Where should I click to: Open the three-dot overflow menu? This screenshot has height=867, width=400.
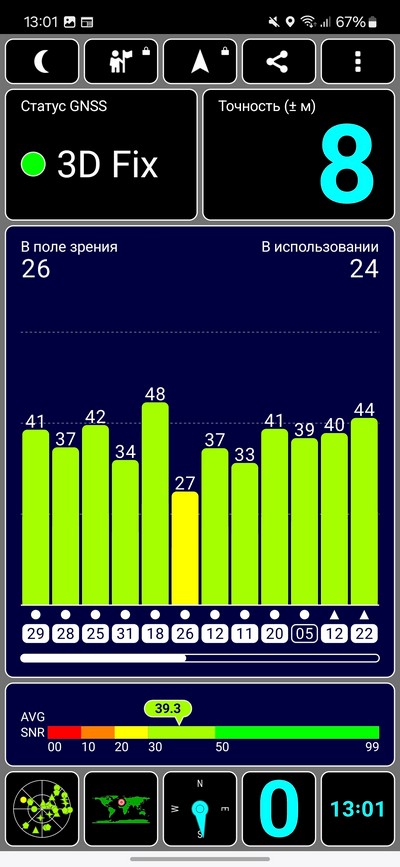point(358,61)
